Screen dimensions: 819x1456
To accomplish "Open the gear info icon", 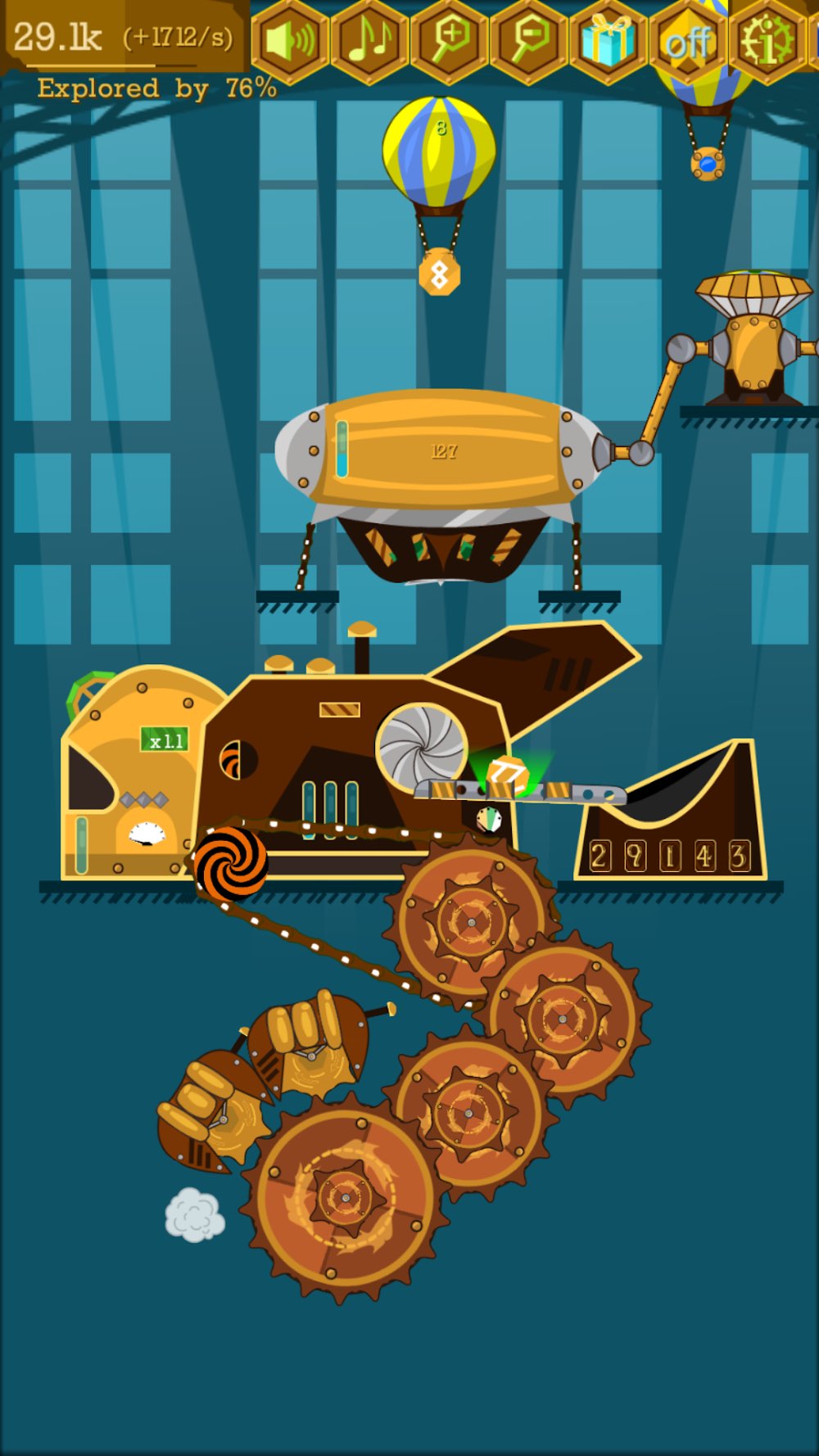I will [x=767, y=40].
